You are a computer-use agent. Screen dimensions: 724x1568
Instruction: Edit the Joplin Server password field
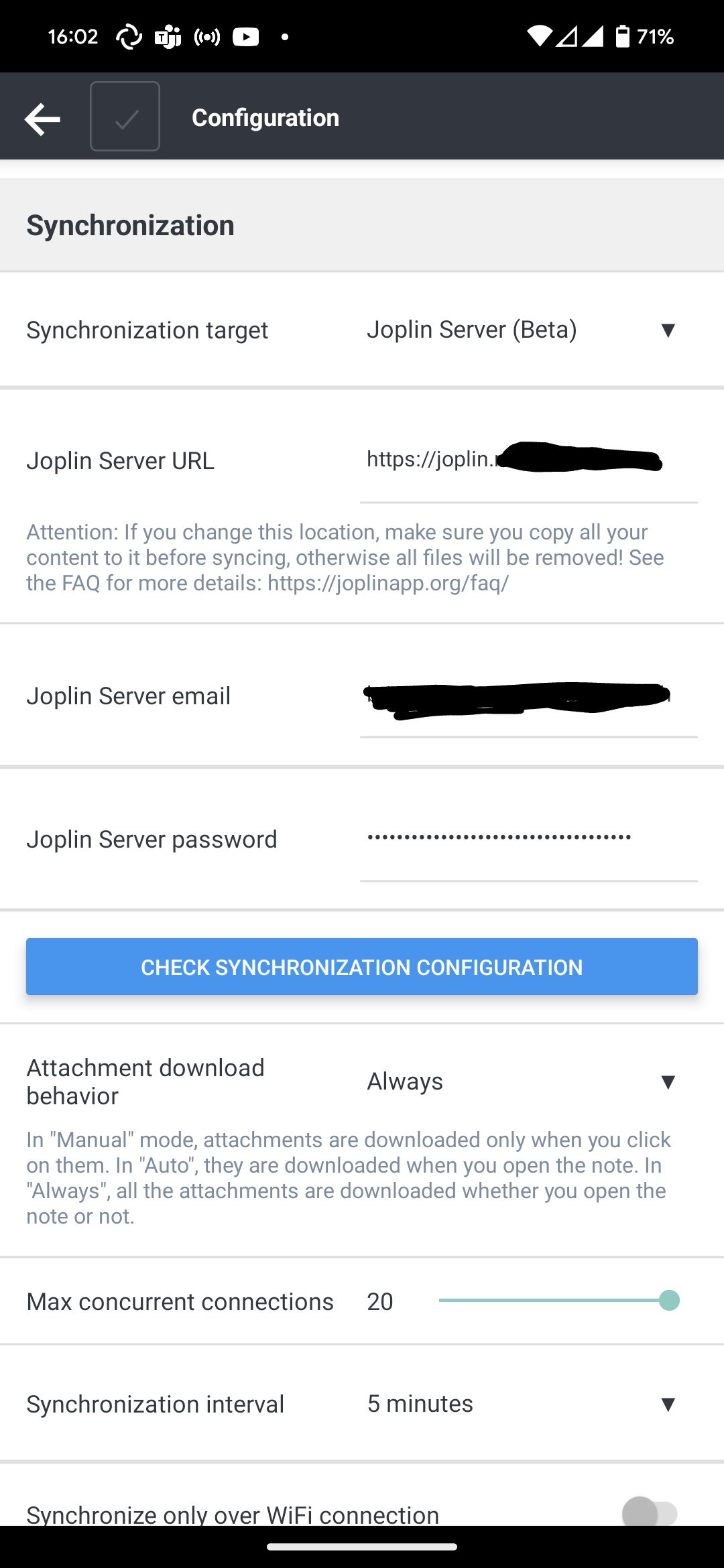528,839
